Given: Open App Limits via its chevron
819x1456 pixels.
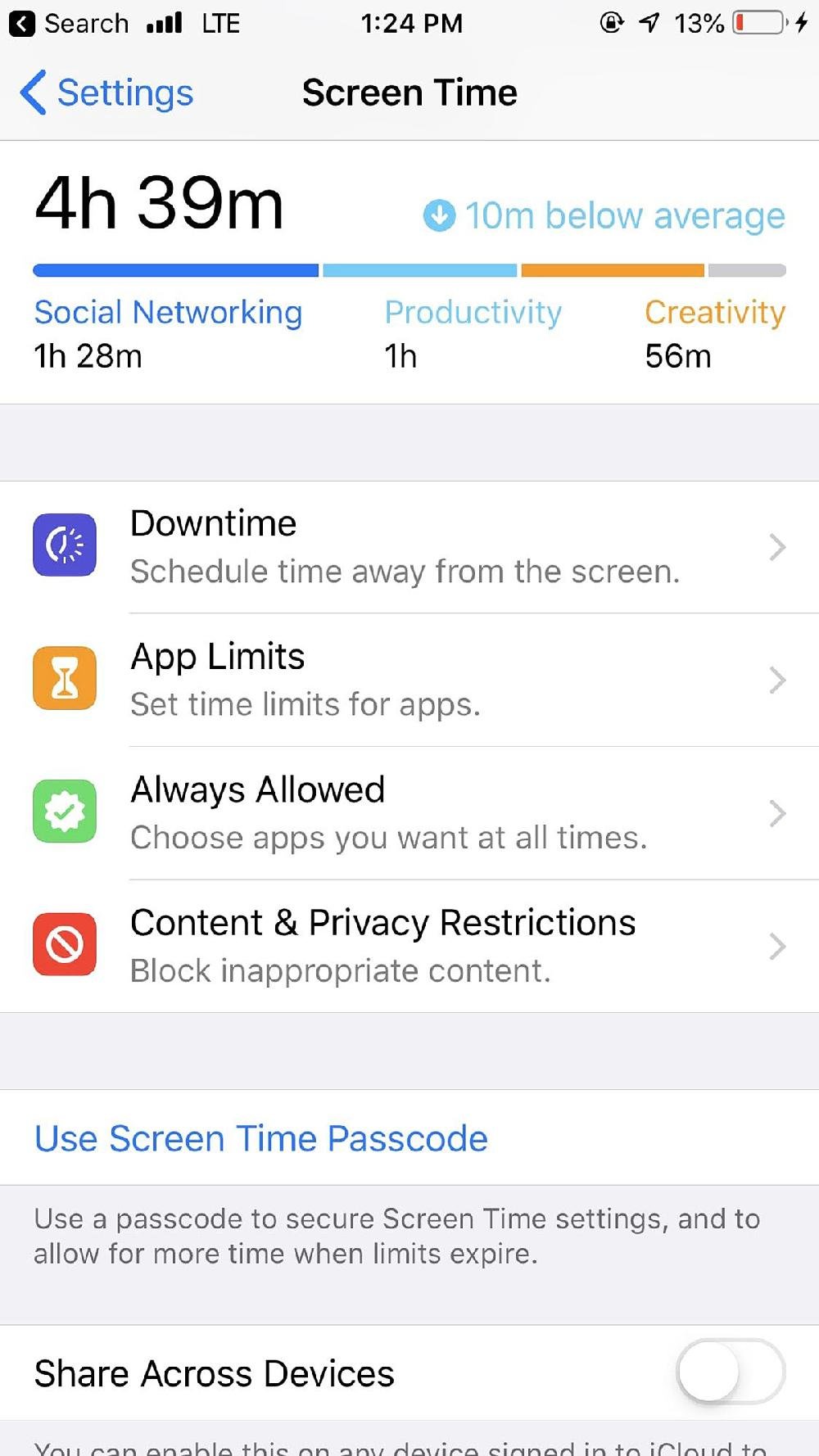Looking at the screenshot, I should pyautogui.click(x=776, y=678).
